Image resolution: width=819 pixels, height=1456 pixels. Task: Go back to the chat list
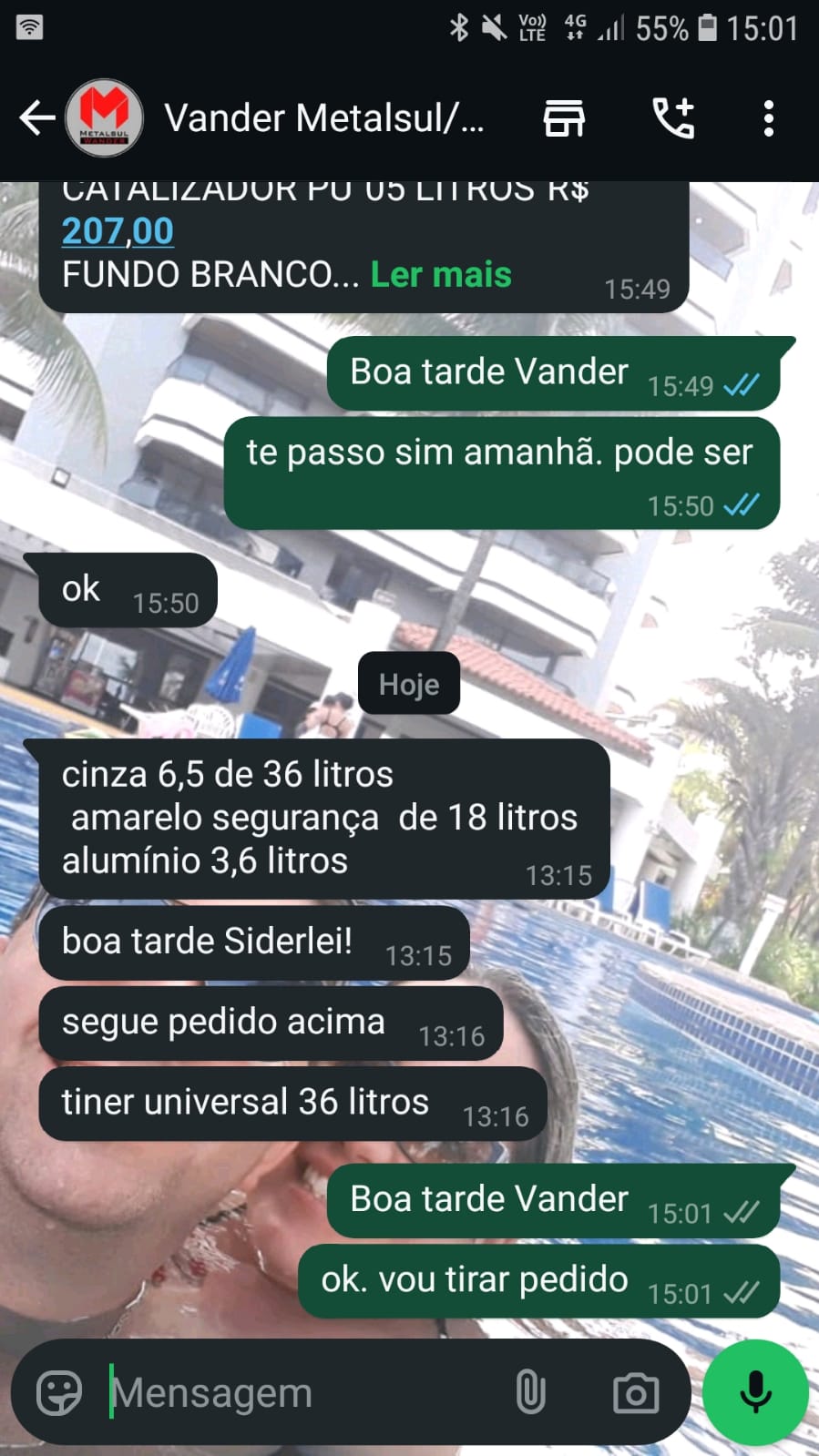[36, 118]
